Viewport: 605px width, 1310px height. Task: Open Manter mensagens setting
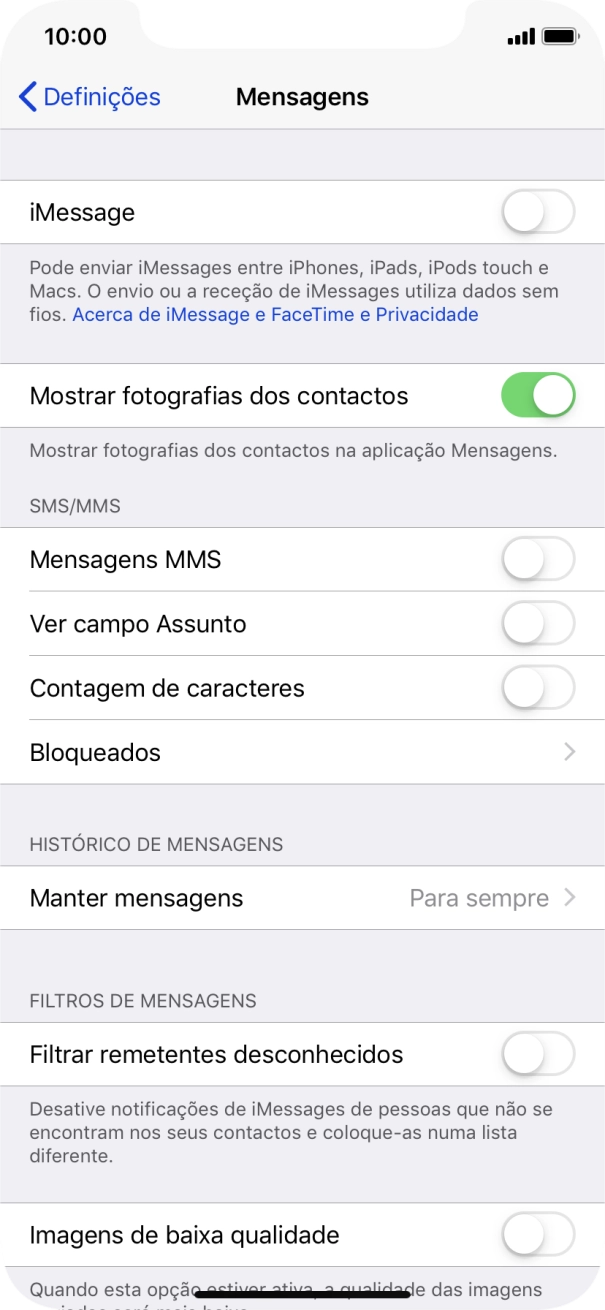(x=302, y=898)
